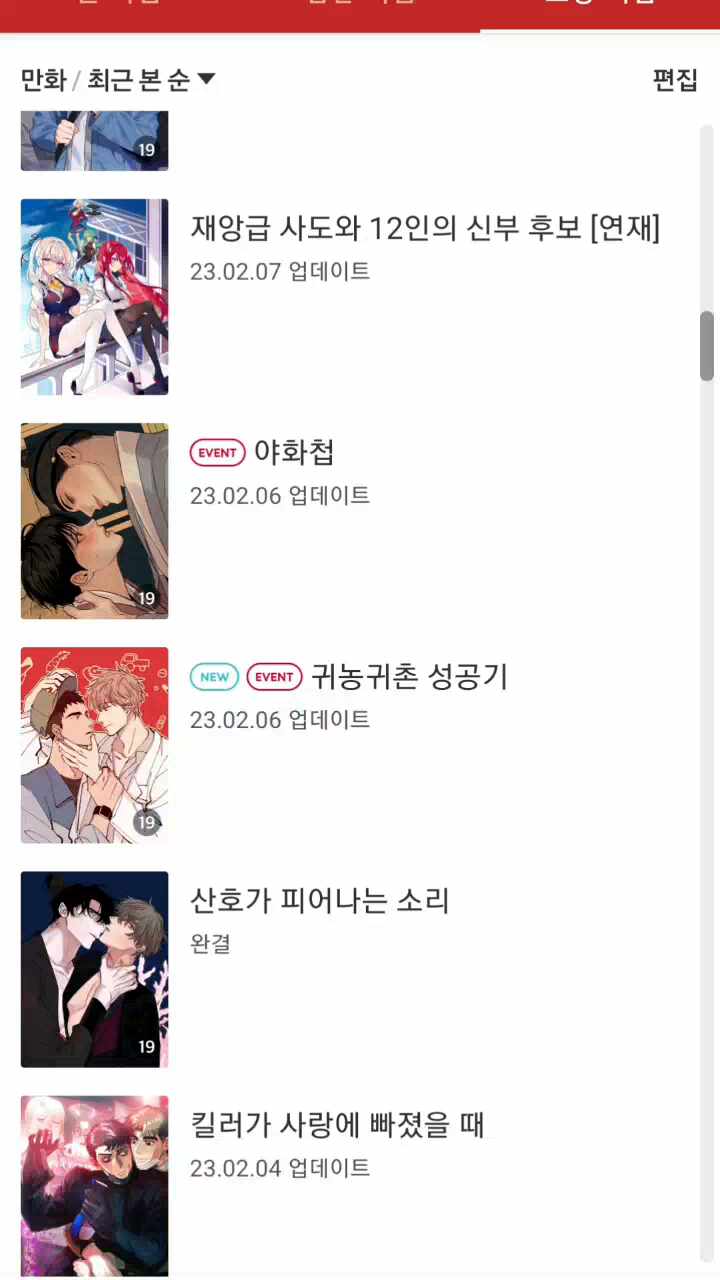
Task: Click the 19 badge on 산호가 피어나는 소리 cover
Action: click(146, 1046)
